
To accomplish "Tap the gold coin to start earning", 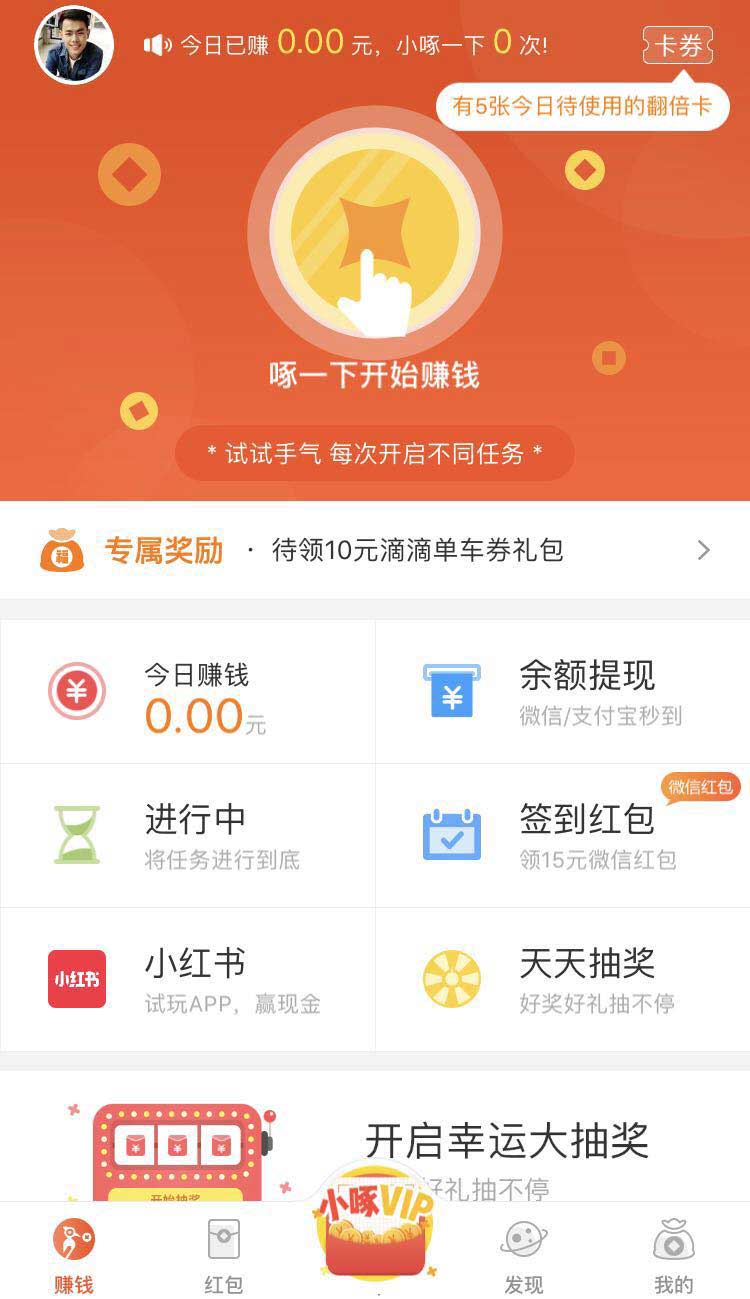I will point(374,232).
